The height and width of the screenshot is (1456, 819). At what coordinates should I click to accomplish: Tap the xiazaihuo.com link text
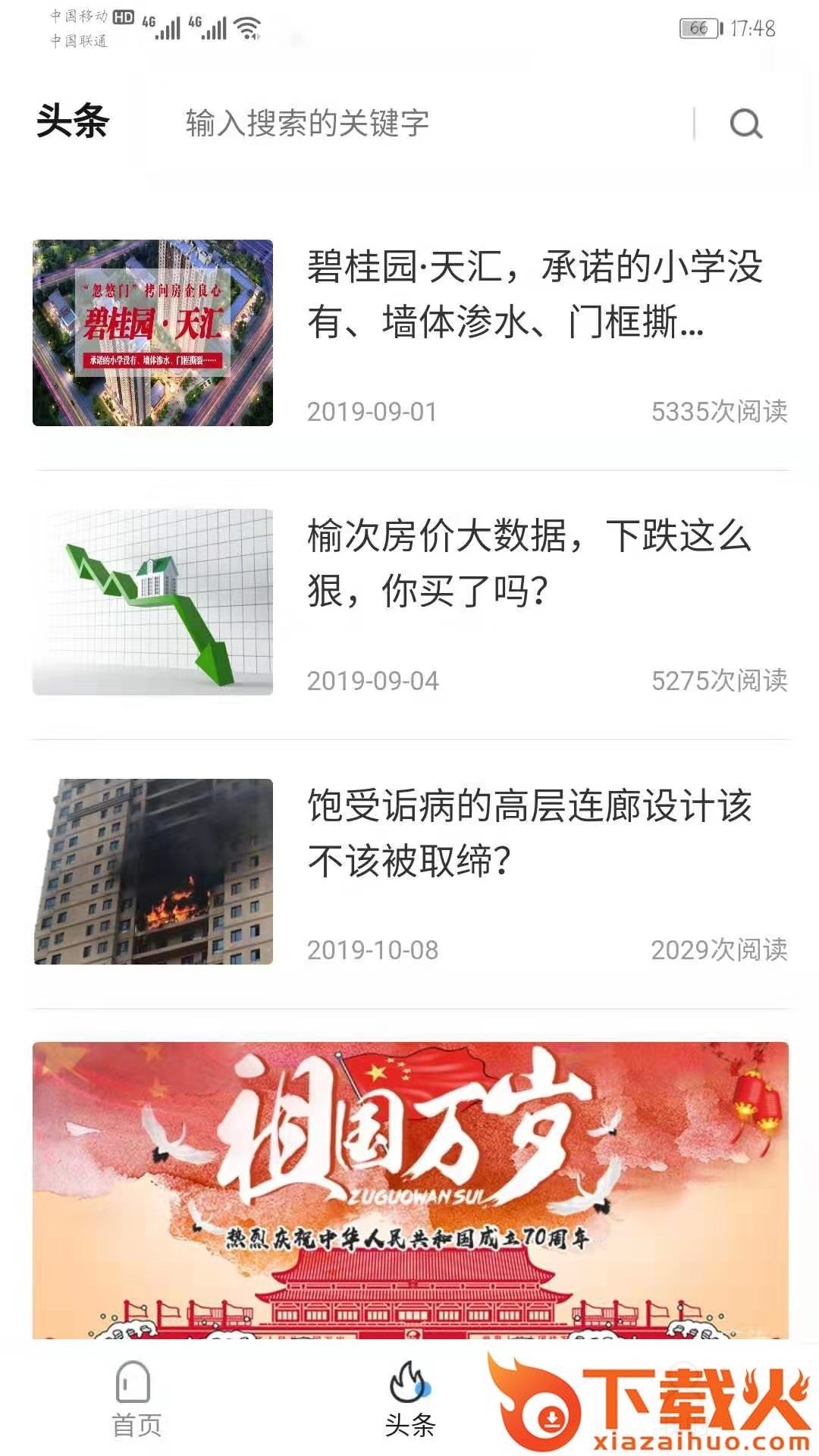(x=699, y=1439)
